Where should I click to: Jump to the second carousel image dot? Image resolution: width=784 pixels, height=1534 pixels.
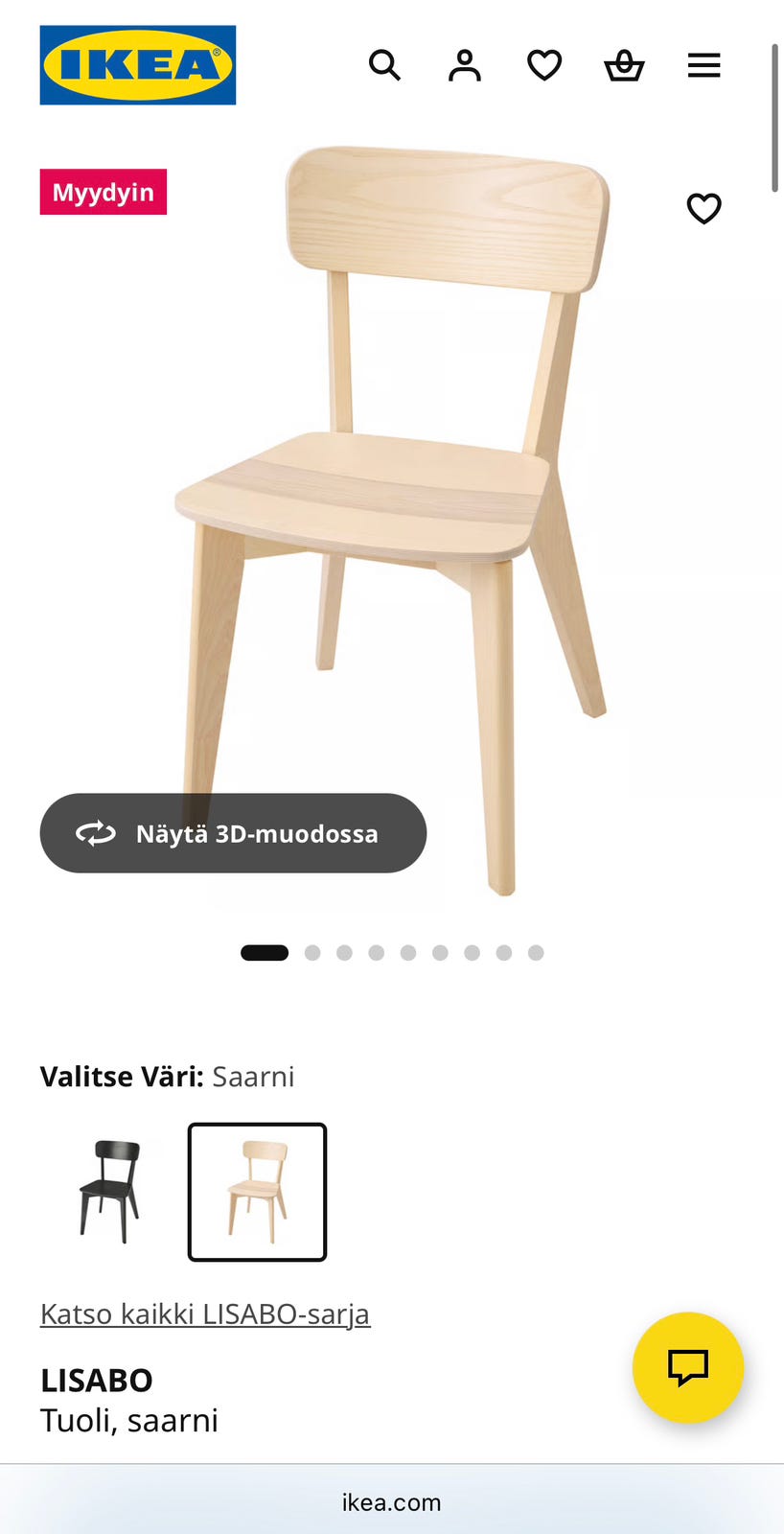coord(311,953)
